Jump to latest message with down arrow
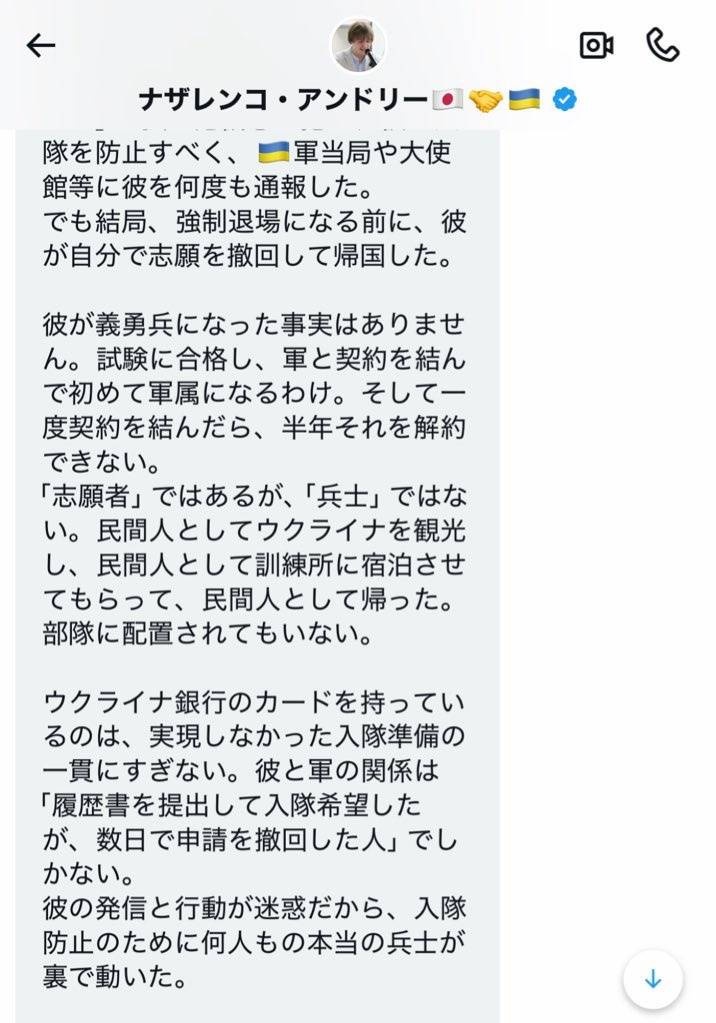 pos(653,979)
